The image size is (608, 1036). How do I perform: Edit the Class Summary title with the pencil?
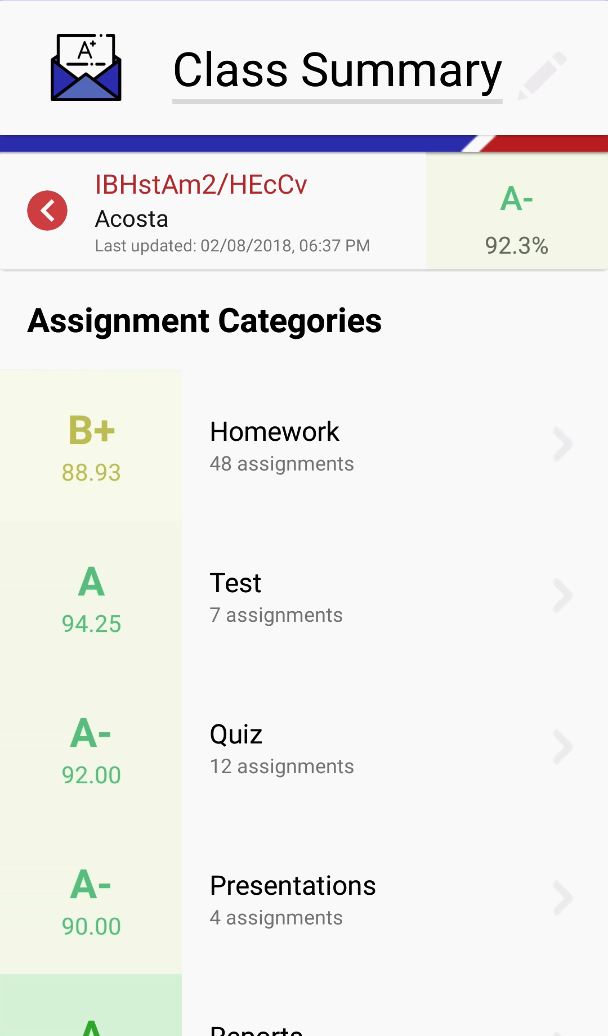pos(542,76)
